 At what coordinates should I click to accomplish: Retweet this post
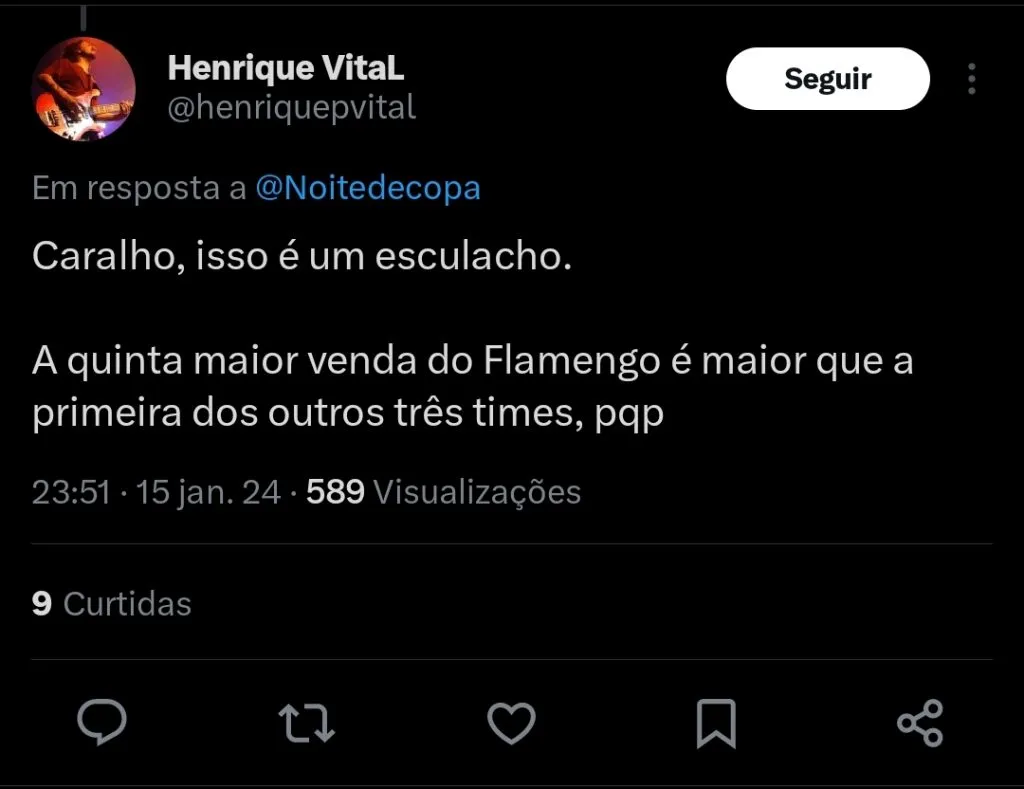click(x=306, y=723)
